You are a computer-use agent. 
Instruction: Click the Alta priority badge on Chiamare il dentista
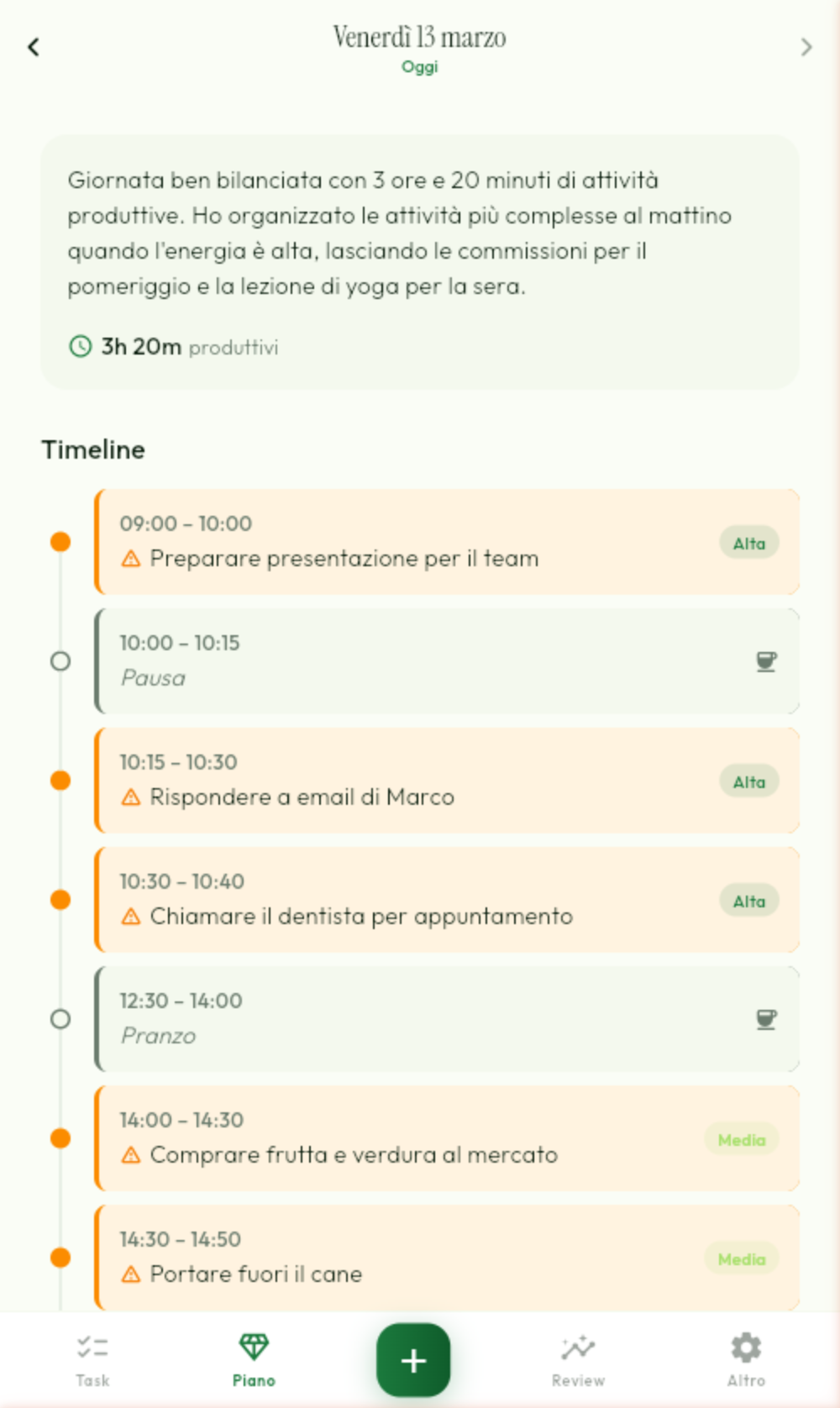coord(748,901)
